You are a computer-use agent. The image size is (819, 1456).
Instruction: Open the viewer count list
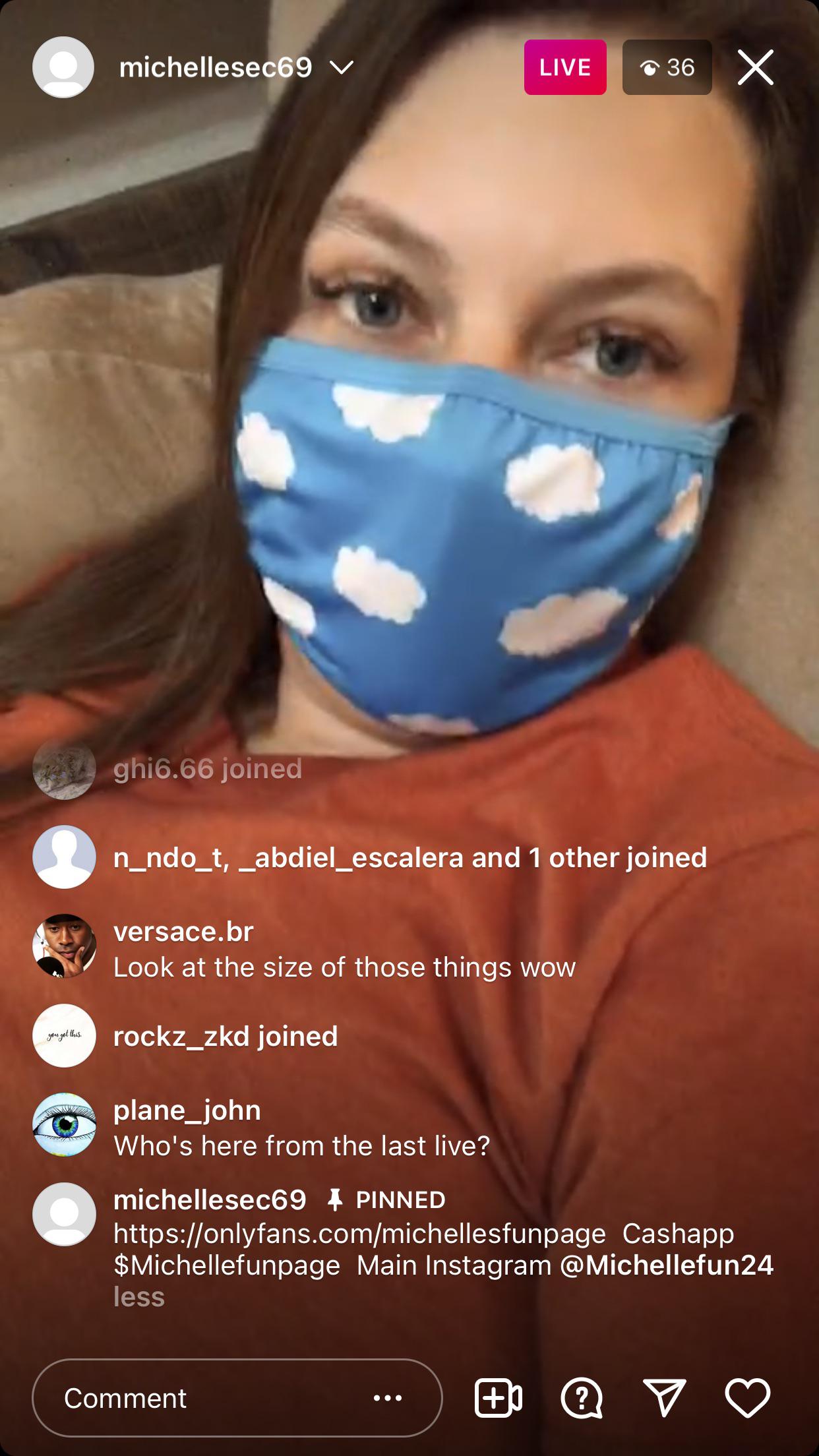667,67
